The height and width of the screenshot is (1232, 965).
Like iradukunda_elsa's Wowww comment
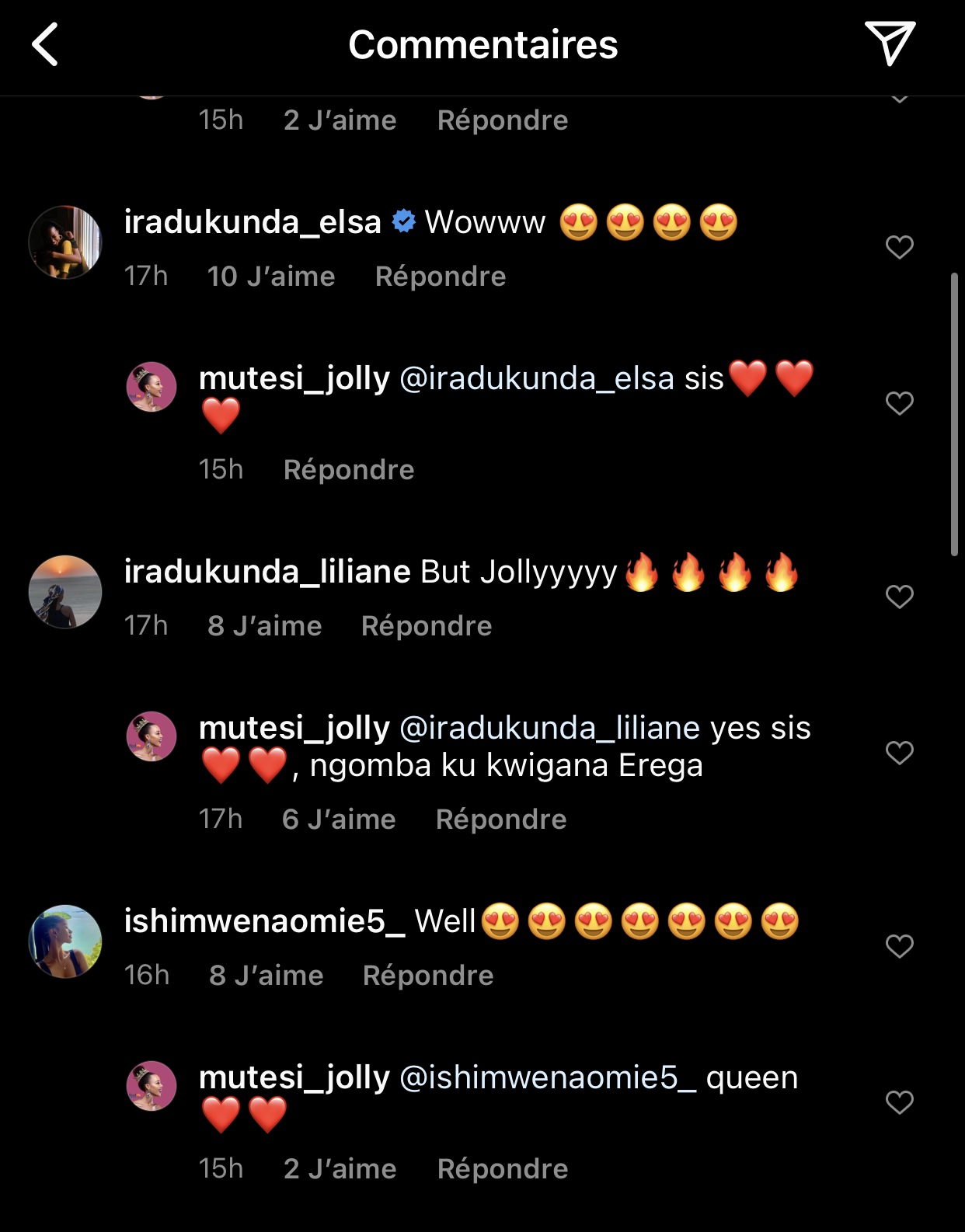click(x=899, y=247)
